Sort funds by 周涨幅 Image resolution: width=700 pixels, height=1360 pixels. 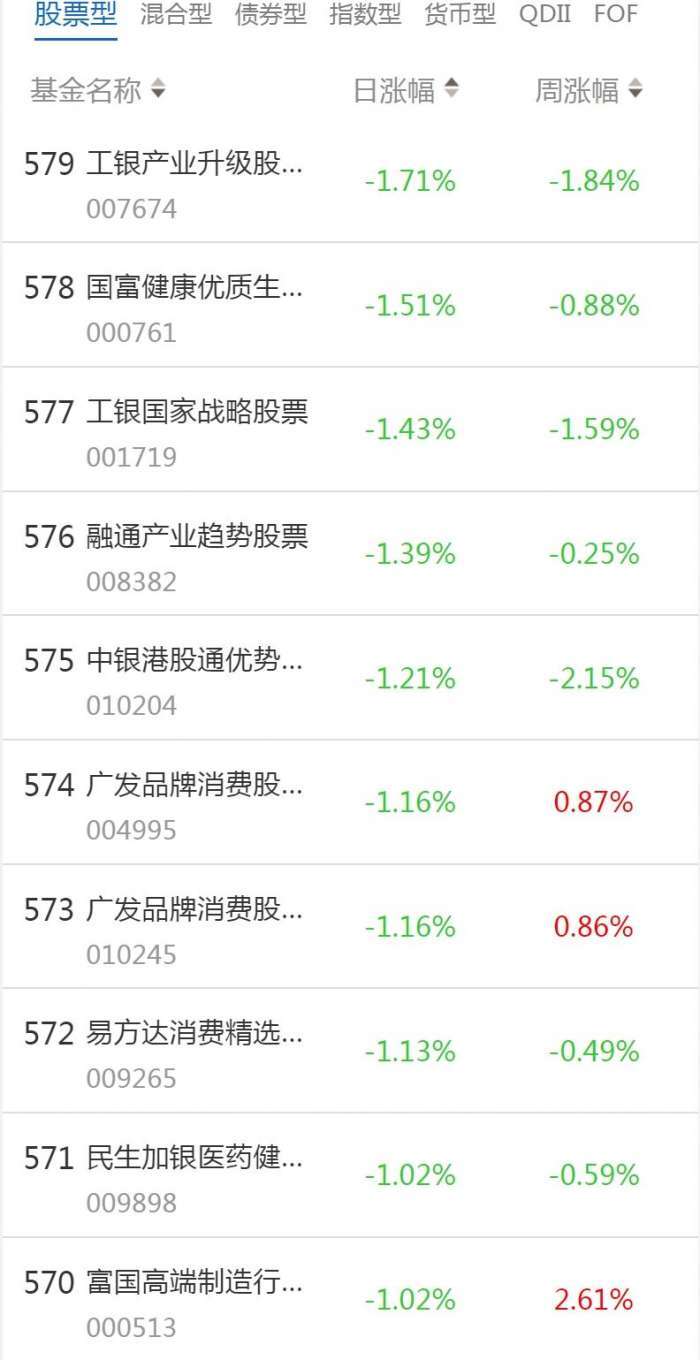tap(588, 91)
